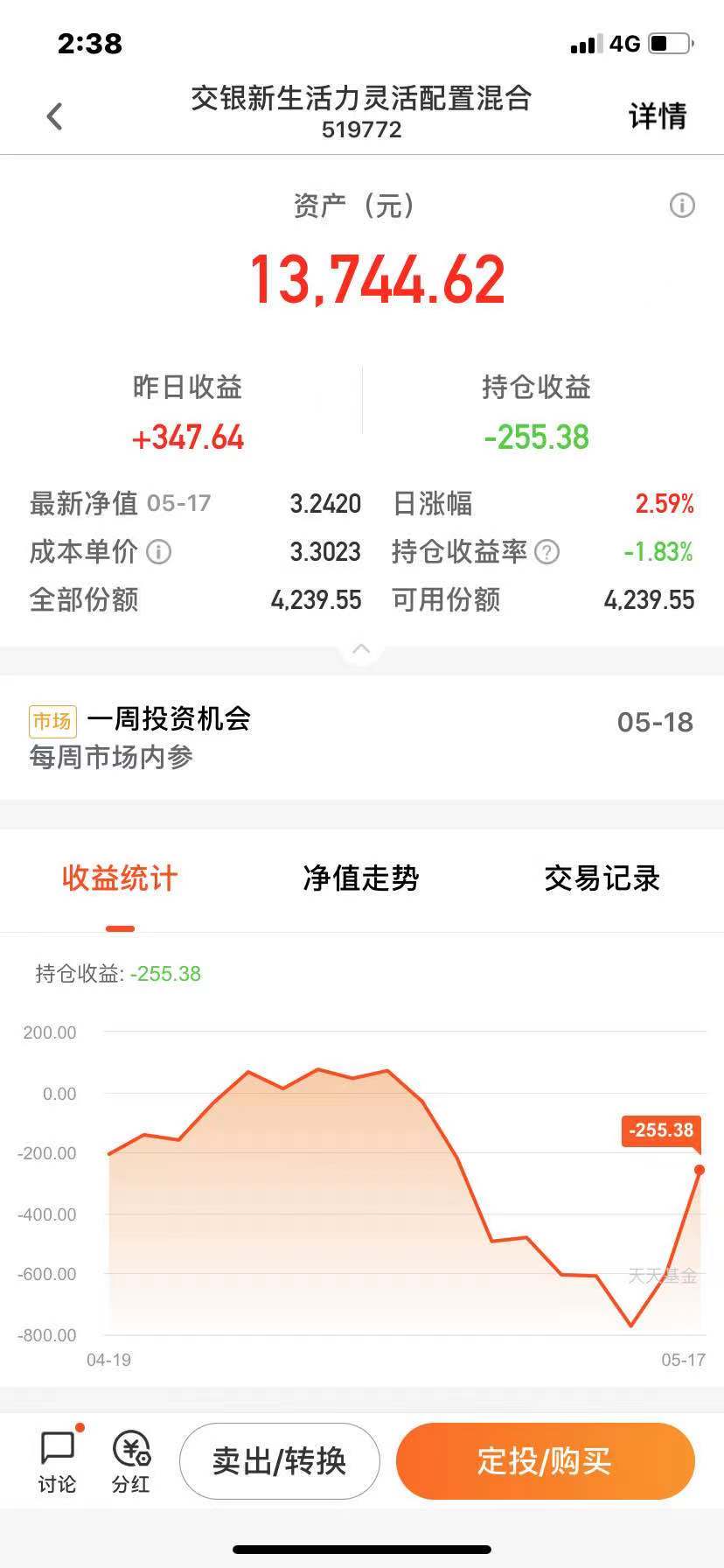Tap the 卖出/转换 button
This screenshot has width=724, height=1568.
[280, 1461]
